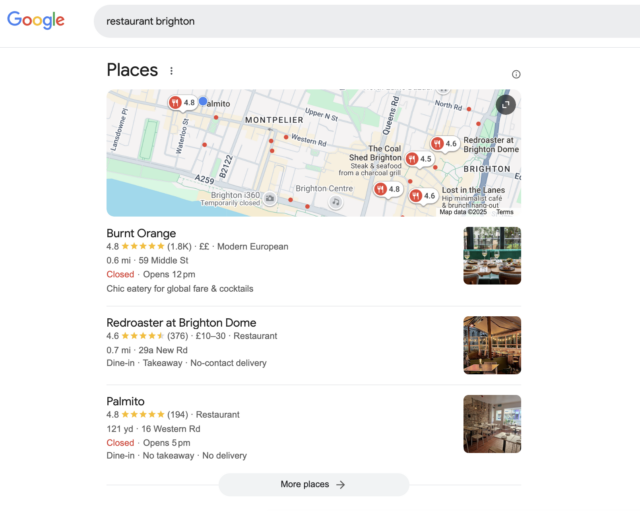640x511 pixels.
Task: Open the Burnt Orange listing
Action: (141, 234)
